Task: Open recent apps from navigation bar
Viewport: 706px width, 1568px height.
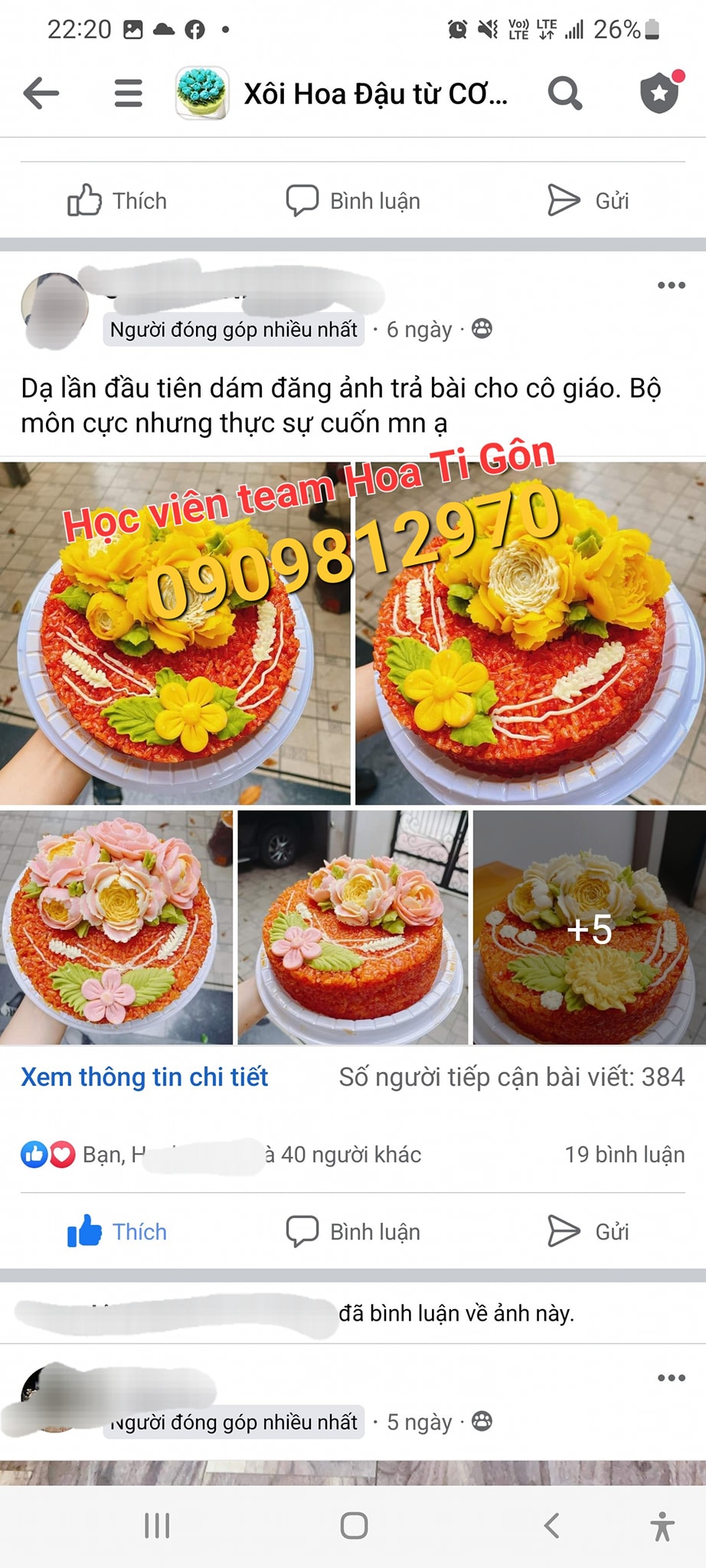Action: pyautogui.click(x=158, y=1525)
